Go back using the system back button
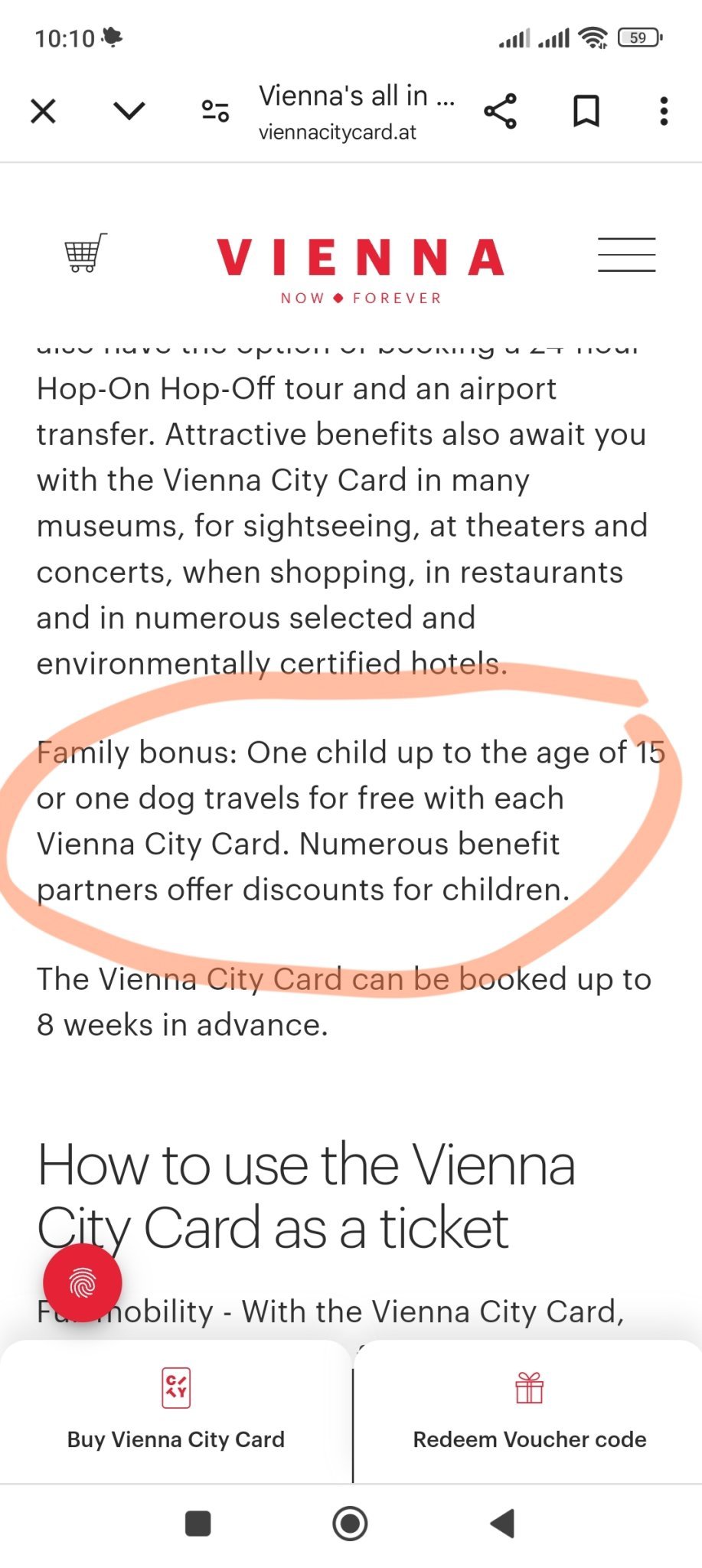Image resolution: width=702 pixels, height=1568 pixels. point(503,1523)
